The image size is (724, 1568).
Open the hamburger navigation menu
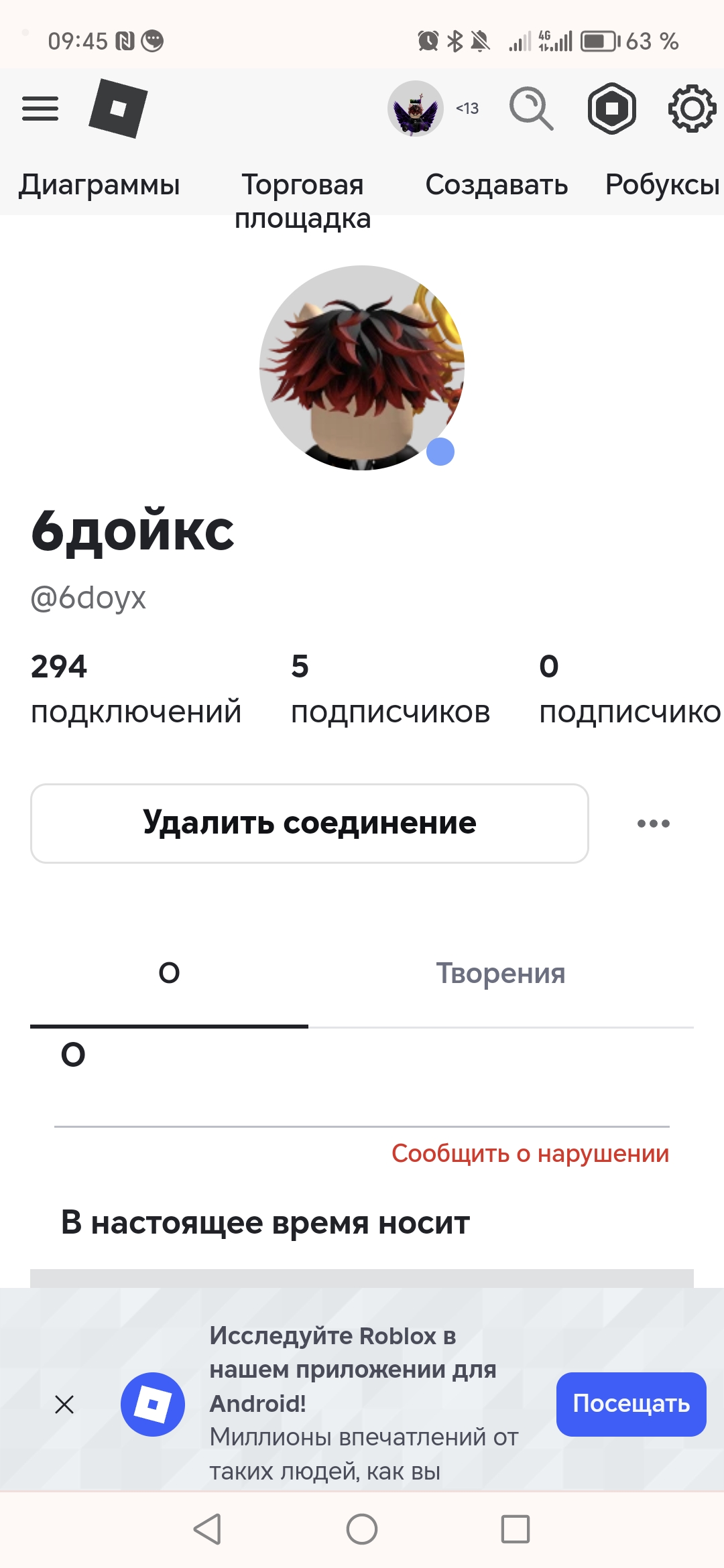coord(40,109)
